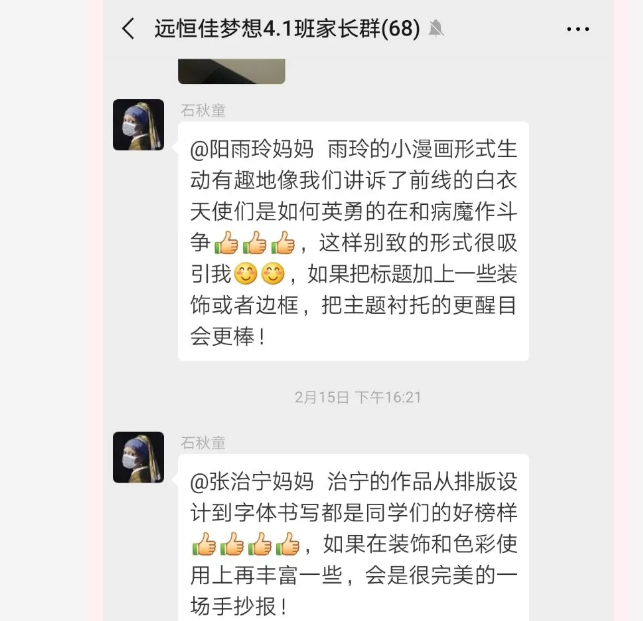Go back from the group chat
643x621 pixels.
click(128, 29)
